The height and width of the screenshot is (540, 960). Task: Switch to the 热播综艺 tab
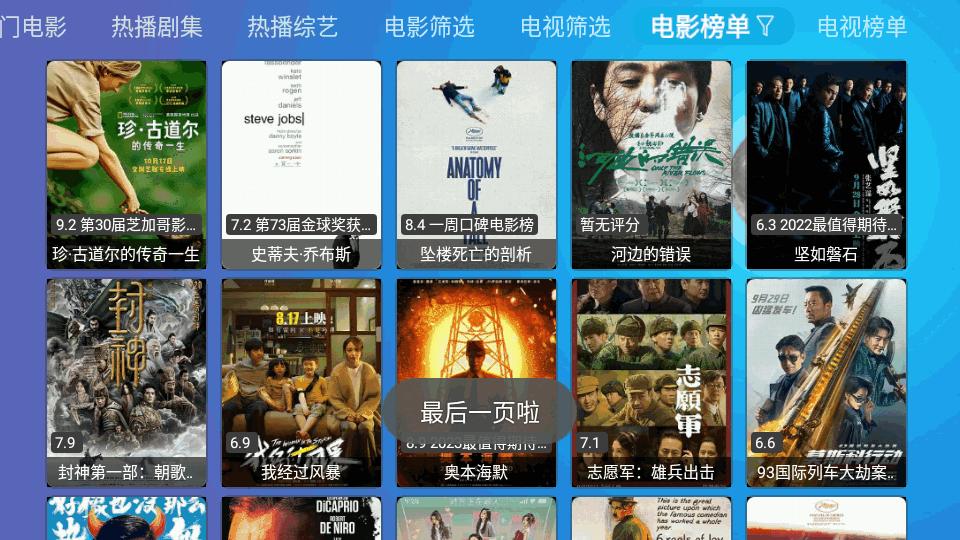pyautogui.click(x=293, y=27)
